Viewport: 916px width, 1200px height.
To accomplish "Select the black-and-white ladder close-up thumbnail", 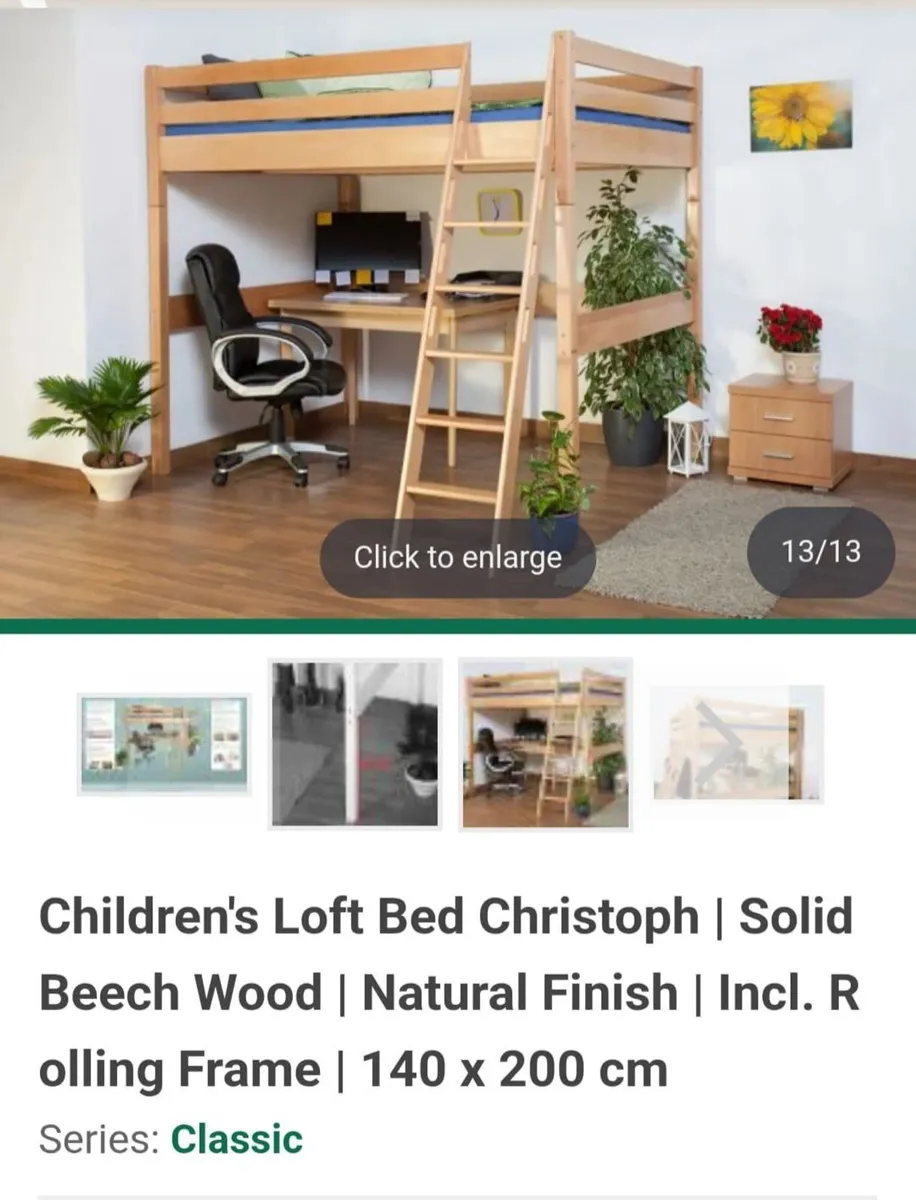I will click(351, 742).
